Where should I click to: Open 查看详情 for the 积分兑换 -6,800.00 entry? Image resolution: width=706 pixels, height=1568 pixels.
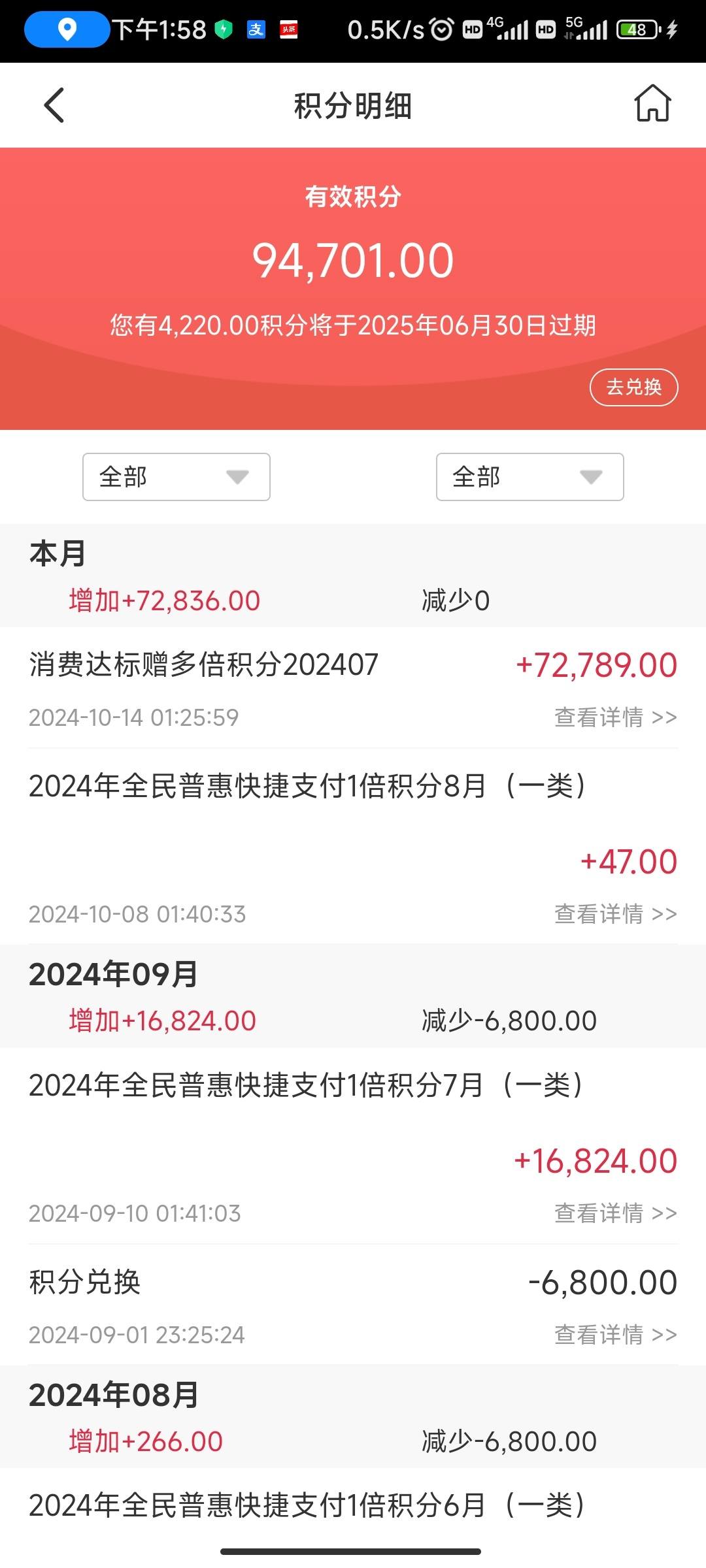click(615, 1335)
